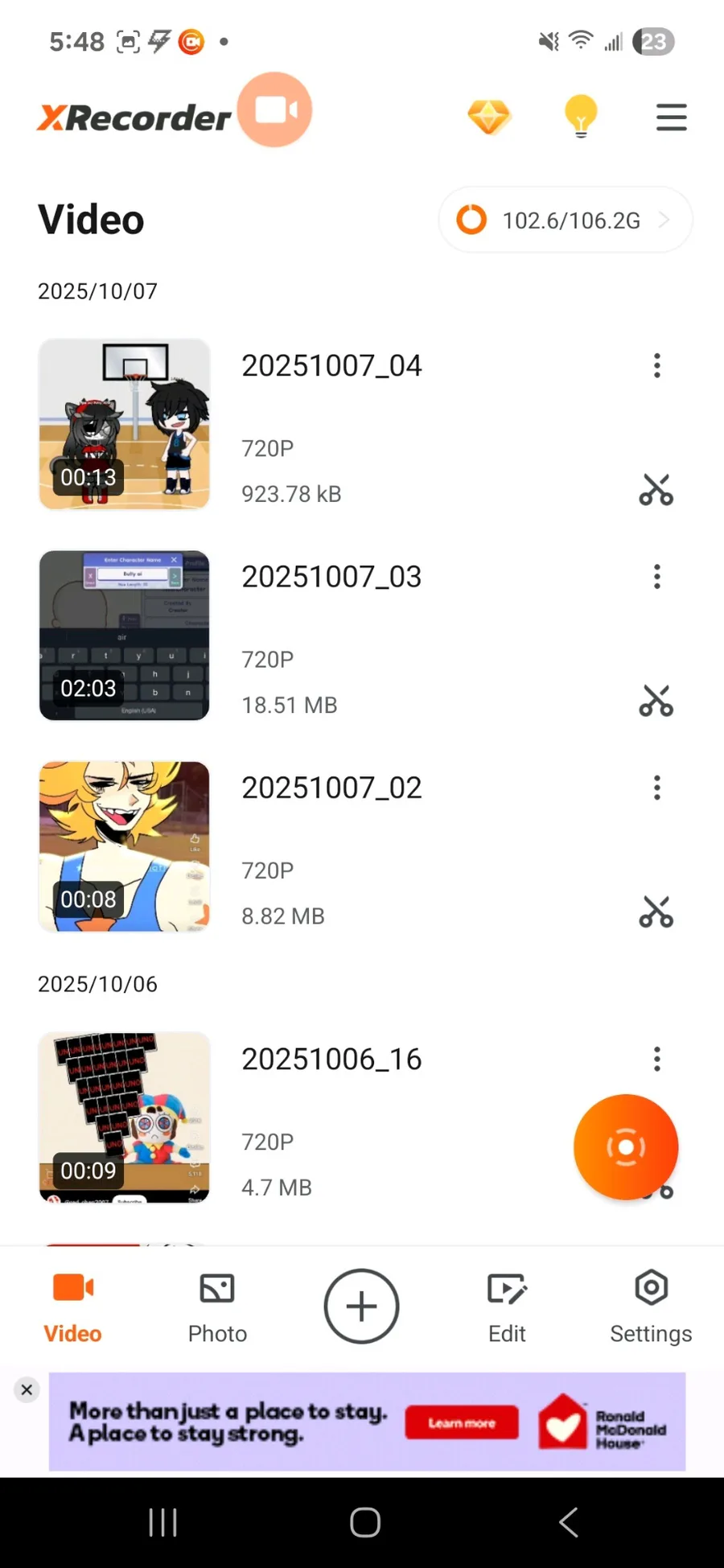Open more options for 20251007_03
This screenshot has height=1568, width=724.
657,577
